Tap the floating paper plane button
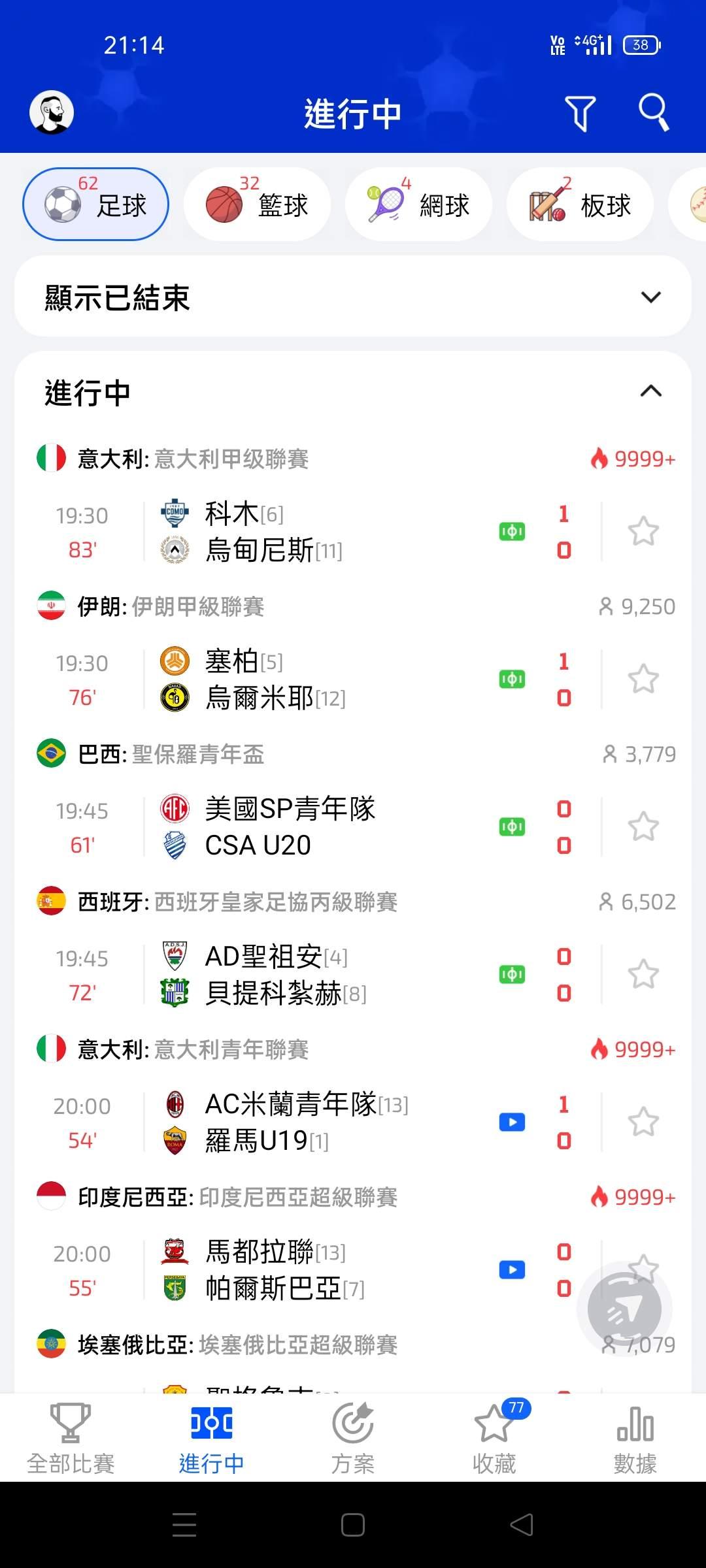The height and width of the screenshot is (1568, 706). 624,1309
